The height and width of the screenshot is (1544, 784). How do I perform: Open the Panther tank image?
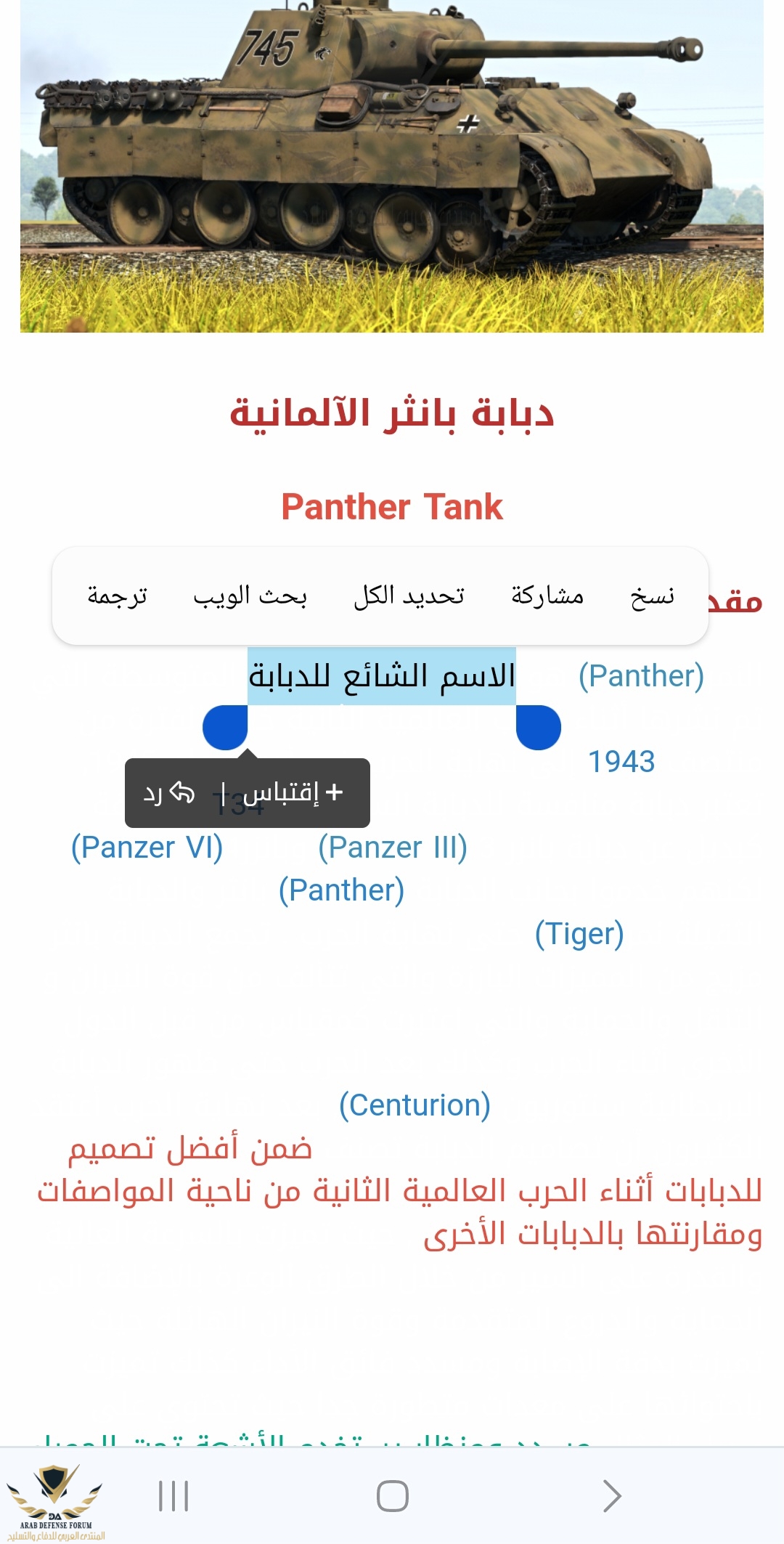[392, 166]
